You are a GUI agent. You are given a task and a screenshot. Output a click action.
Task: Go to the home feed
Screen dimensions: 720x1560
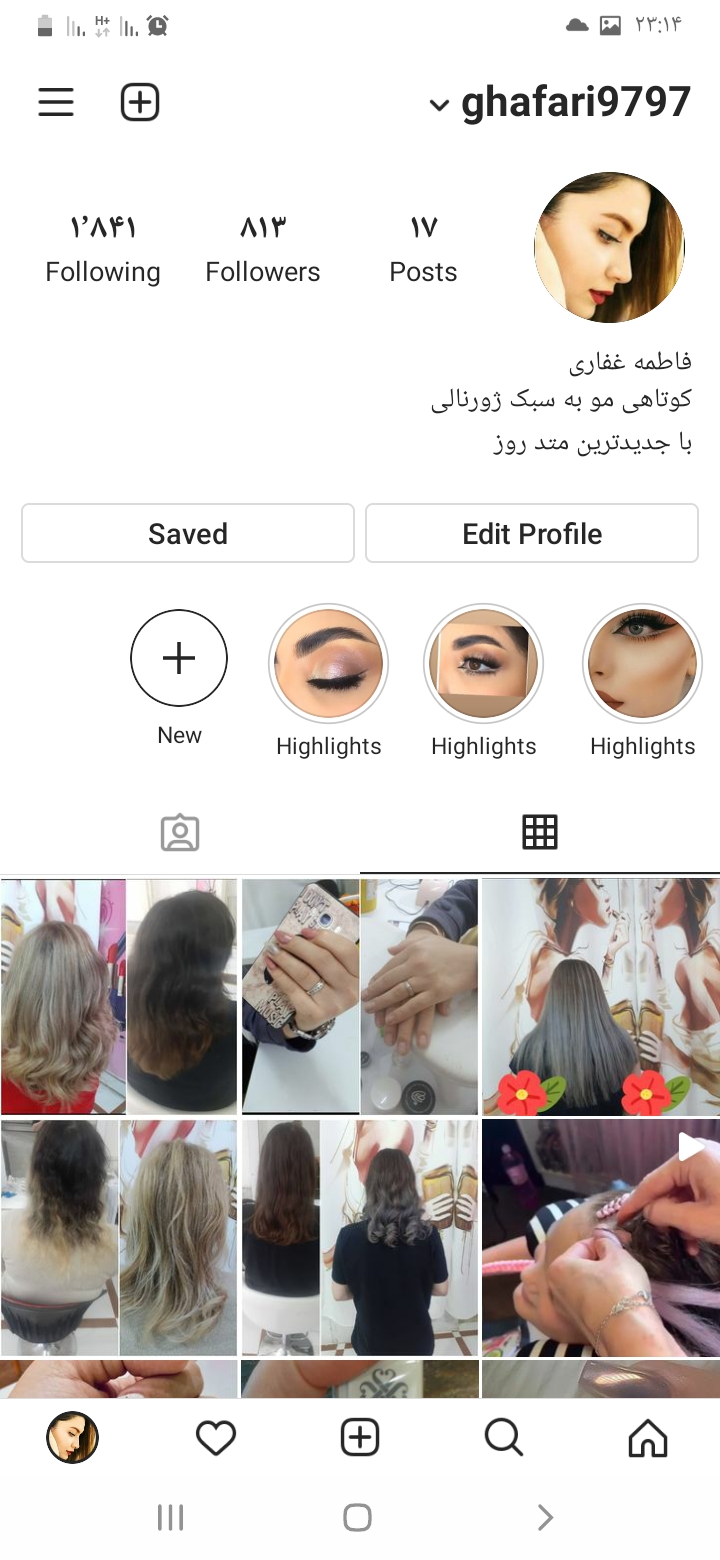[x=648, y=1438]
